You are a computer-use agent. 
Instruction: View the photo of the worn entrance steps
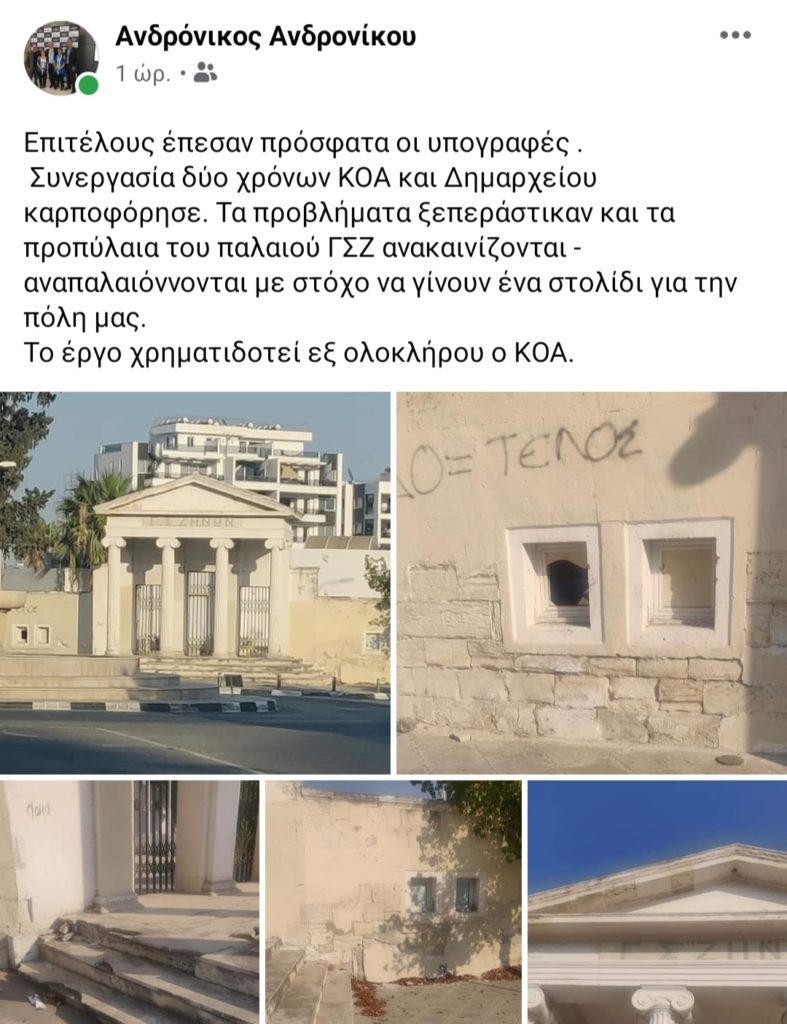coord(129,901)
